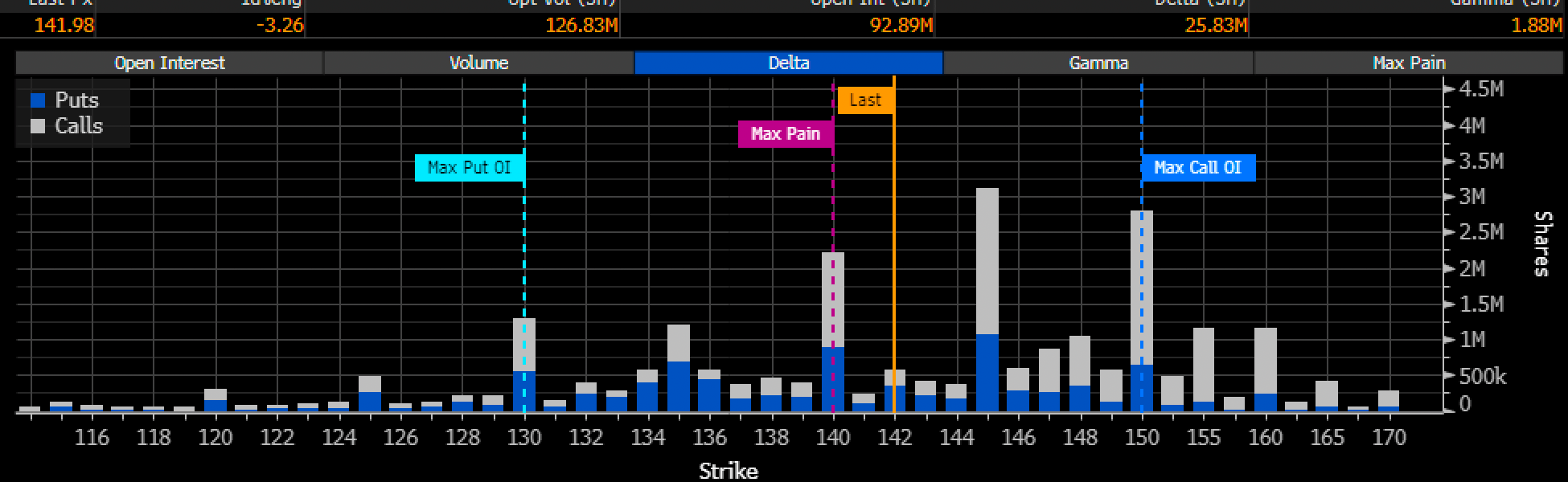1568x482 pixels.
Task: Show the Max Pain tab
Action: (1409, 63)
